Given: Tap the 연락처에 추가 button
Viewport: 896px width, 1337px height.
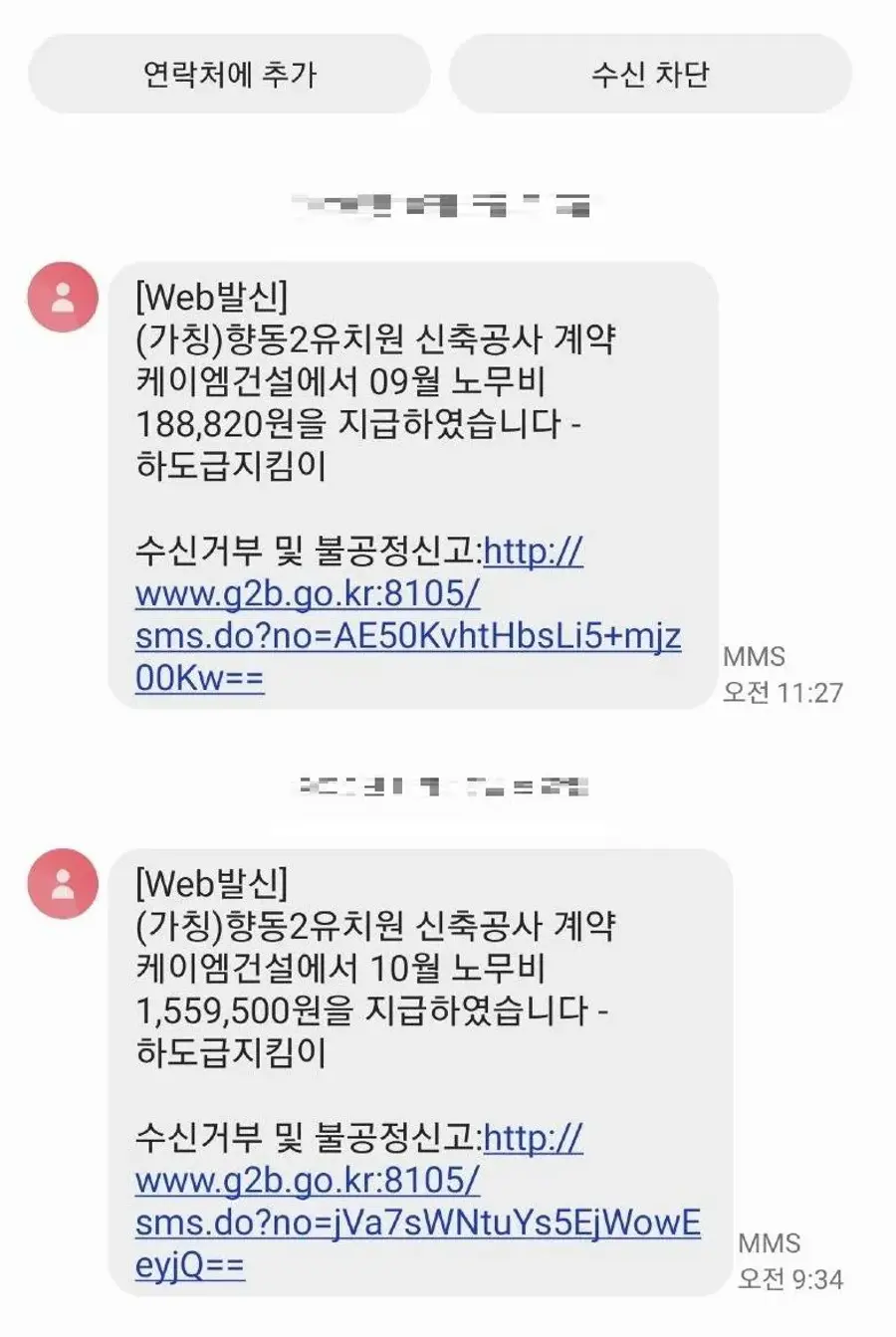Looking at the screenshot, I should 229,74.
